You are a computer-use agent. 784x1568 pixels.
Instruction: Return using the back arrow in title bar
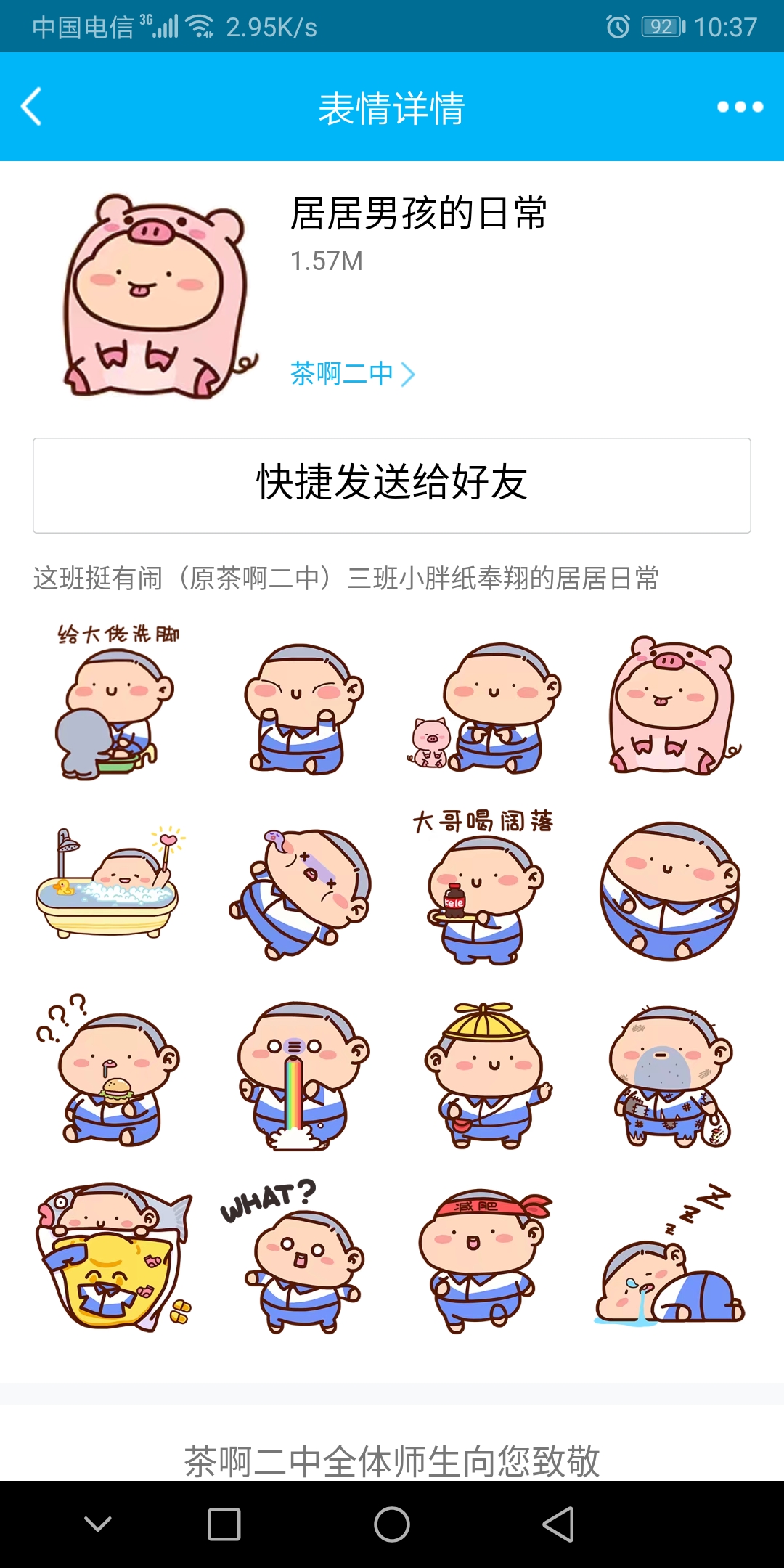click(x=29, y=107)
